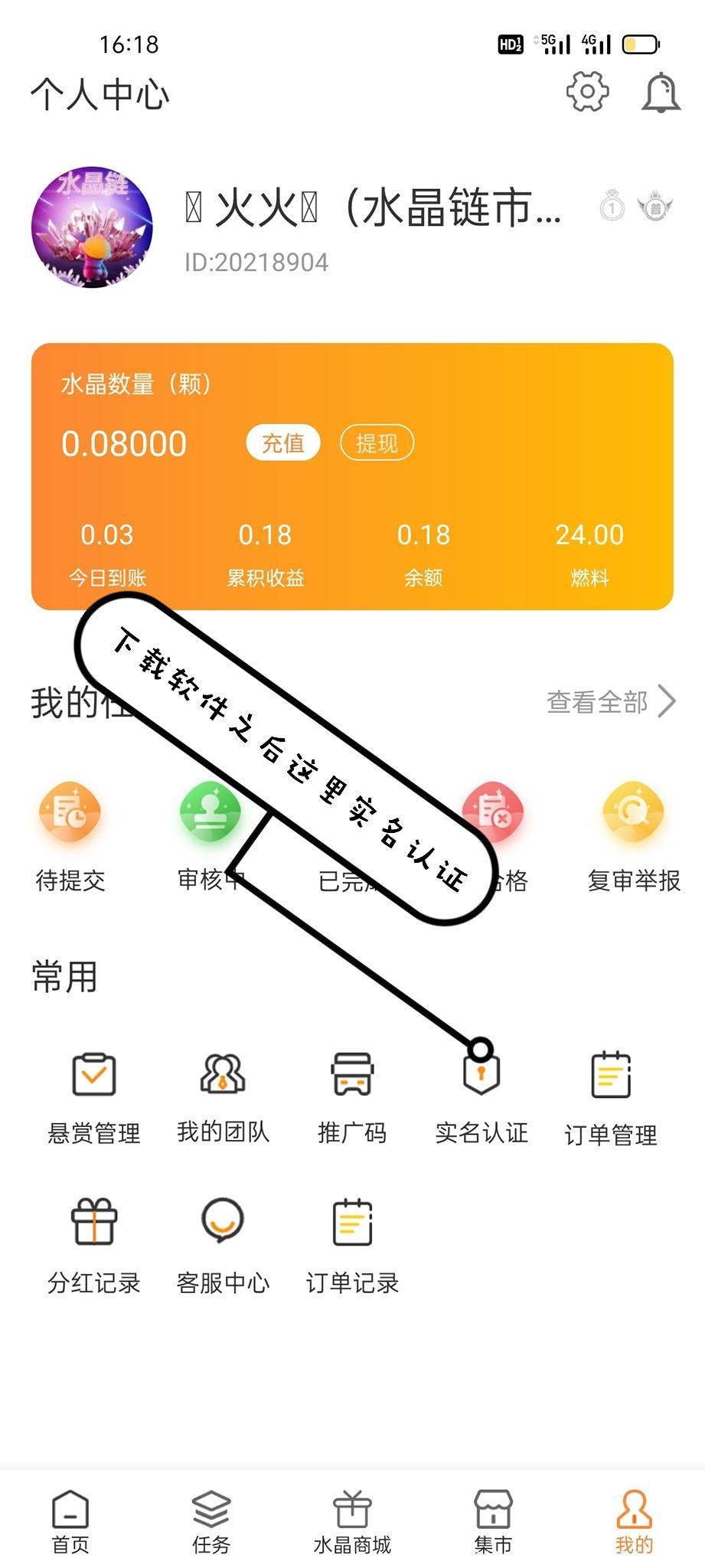Open 我的团队 my team
705x1568 pixels.
point(223,1095)
